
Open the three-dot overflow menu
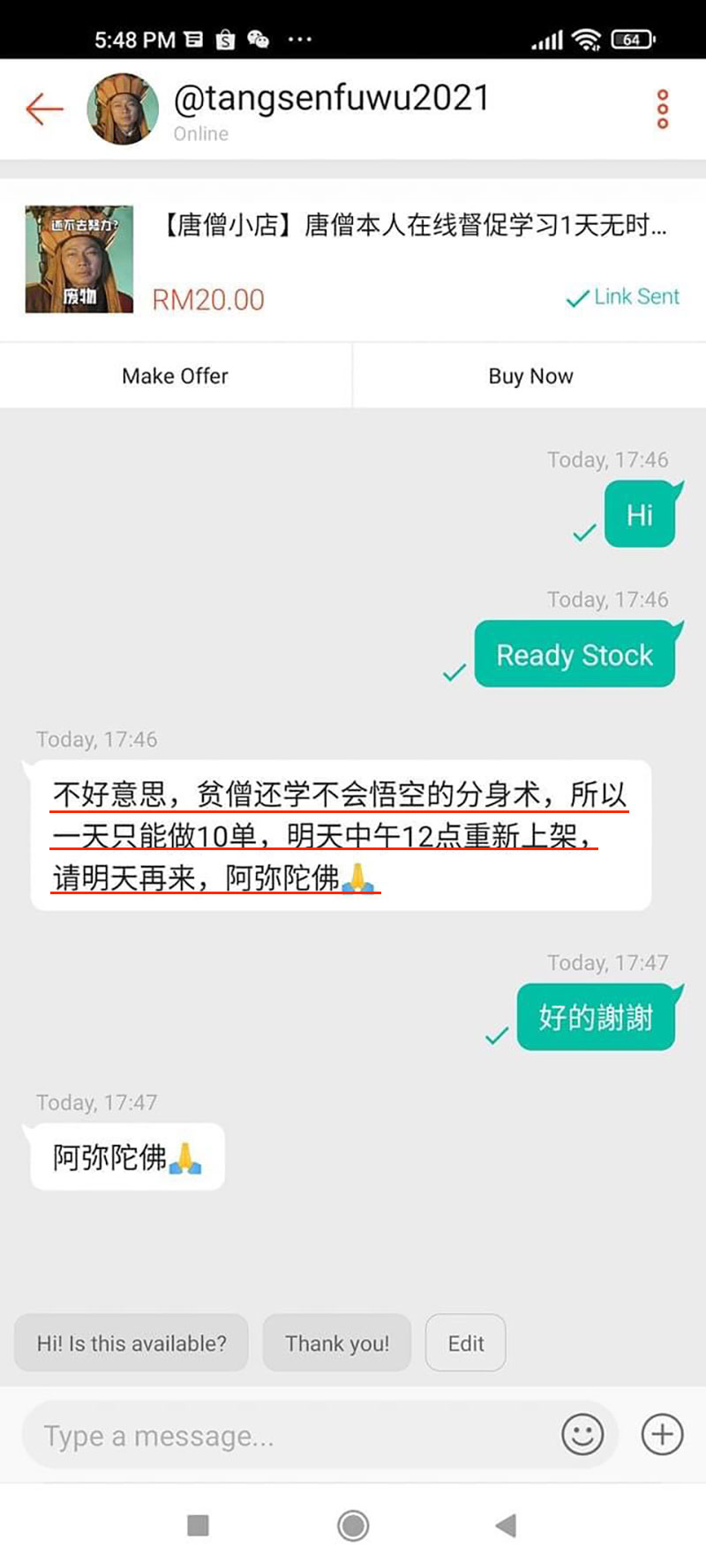click(663, 109)
